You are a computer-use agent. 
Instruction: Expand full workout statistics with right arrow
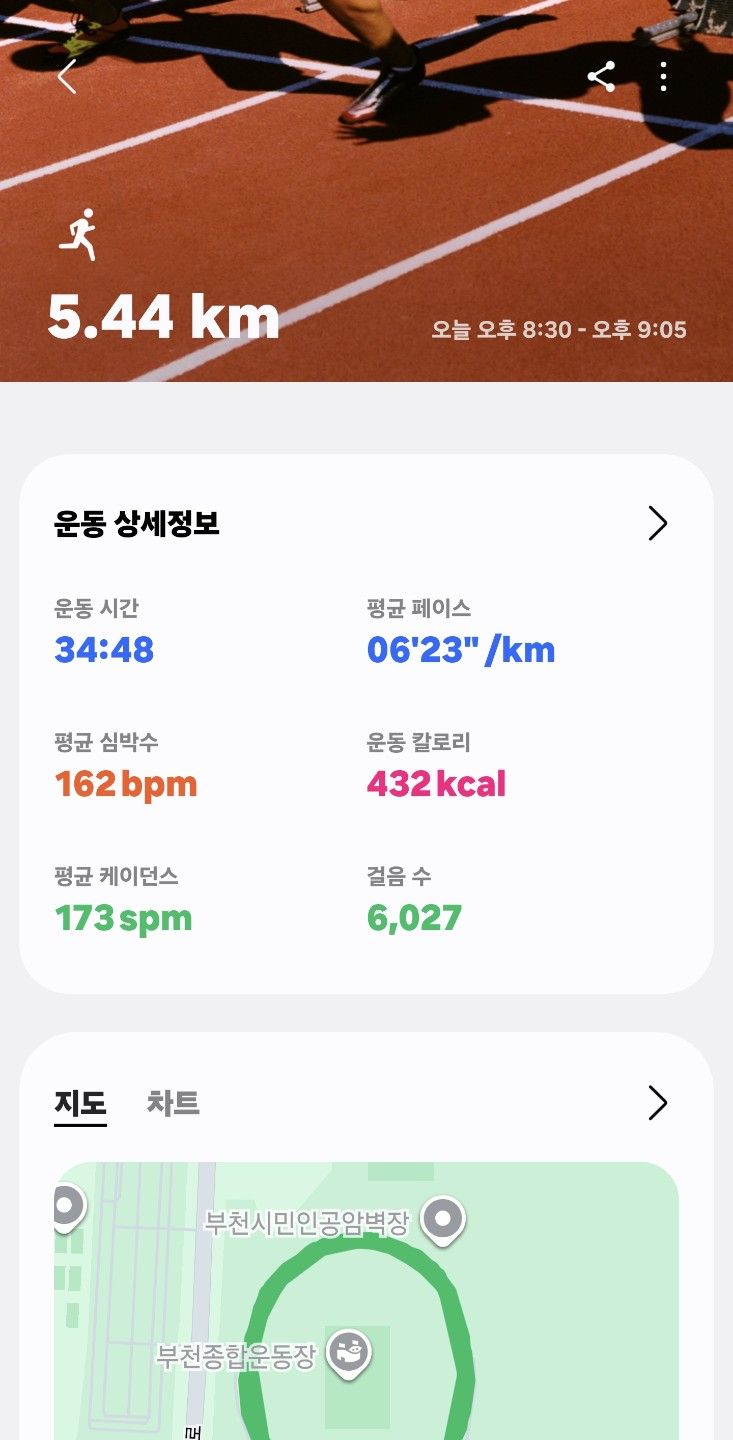point(657,523)
